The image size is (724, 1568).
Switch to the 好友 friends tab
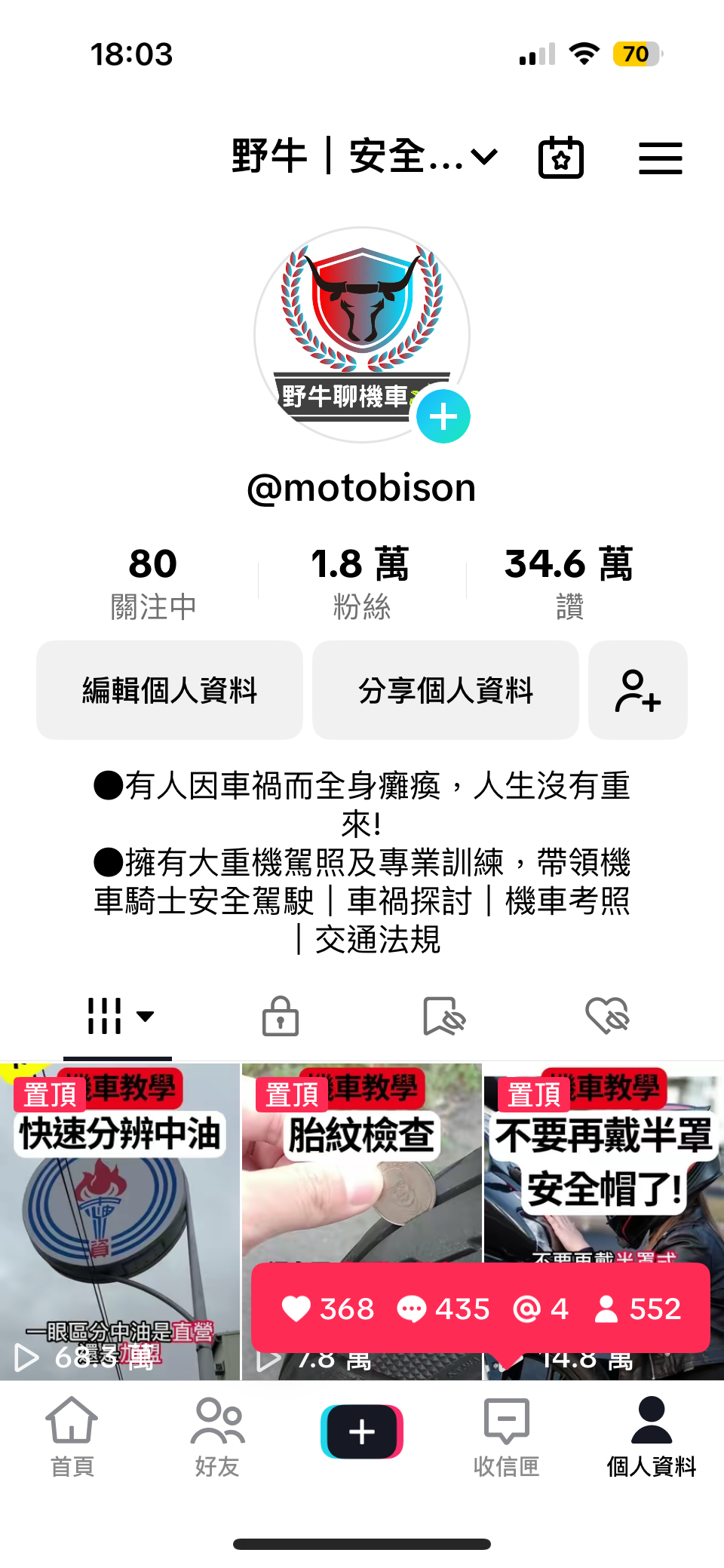coord(217,1435)
